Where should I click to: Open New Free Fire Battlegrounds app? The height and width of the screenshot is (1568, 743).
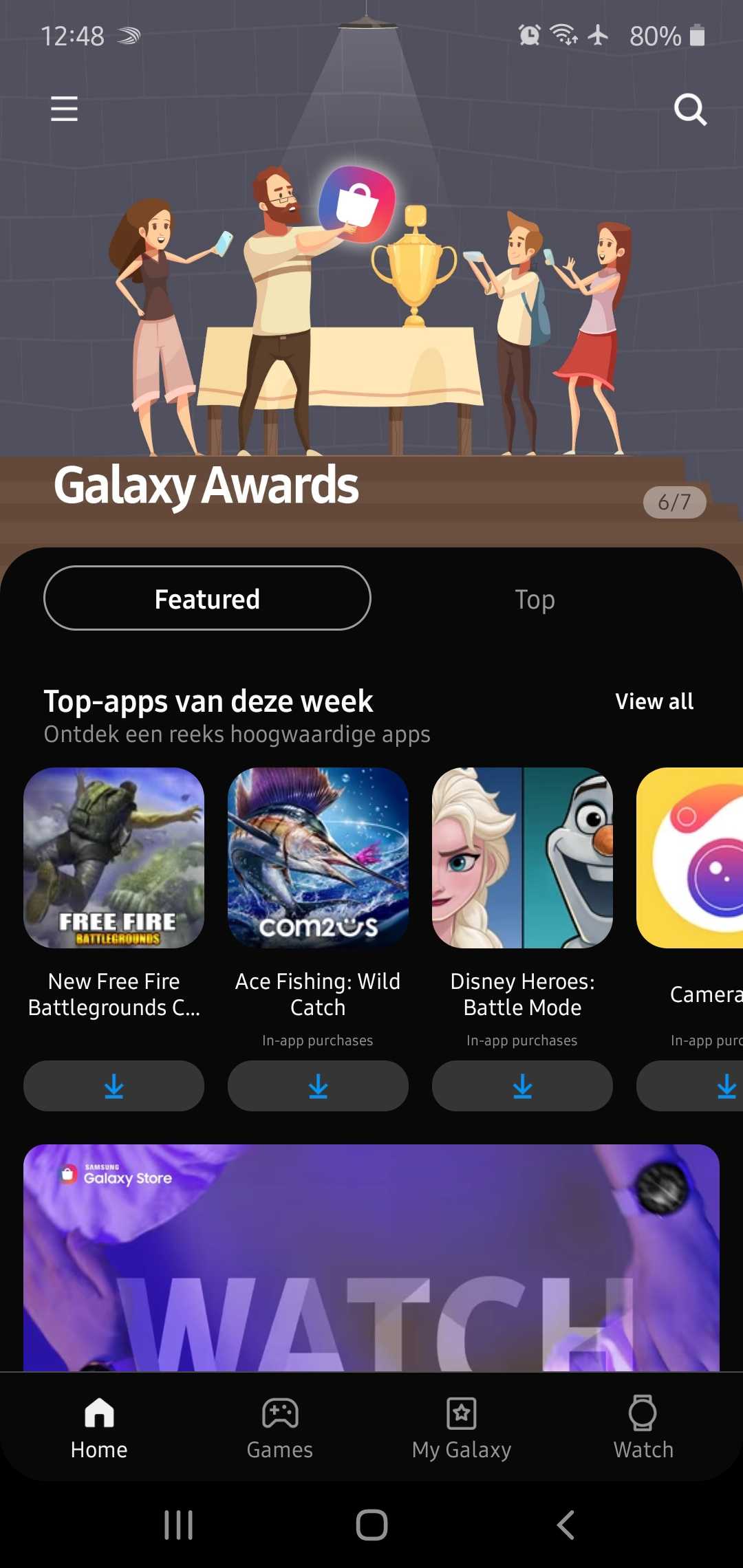pos(114,858)
